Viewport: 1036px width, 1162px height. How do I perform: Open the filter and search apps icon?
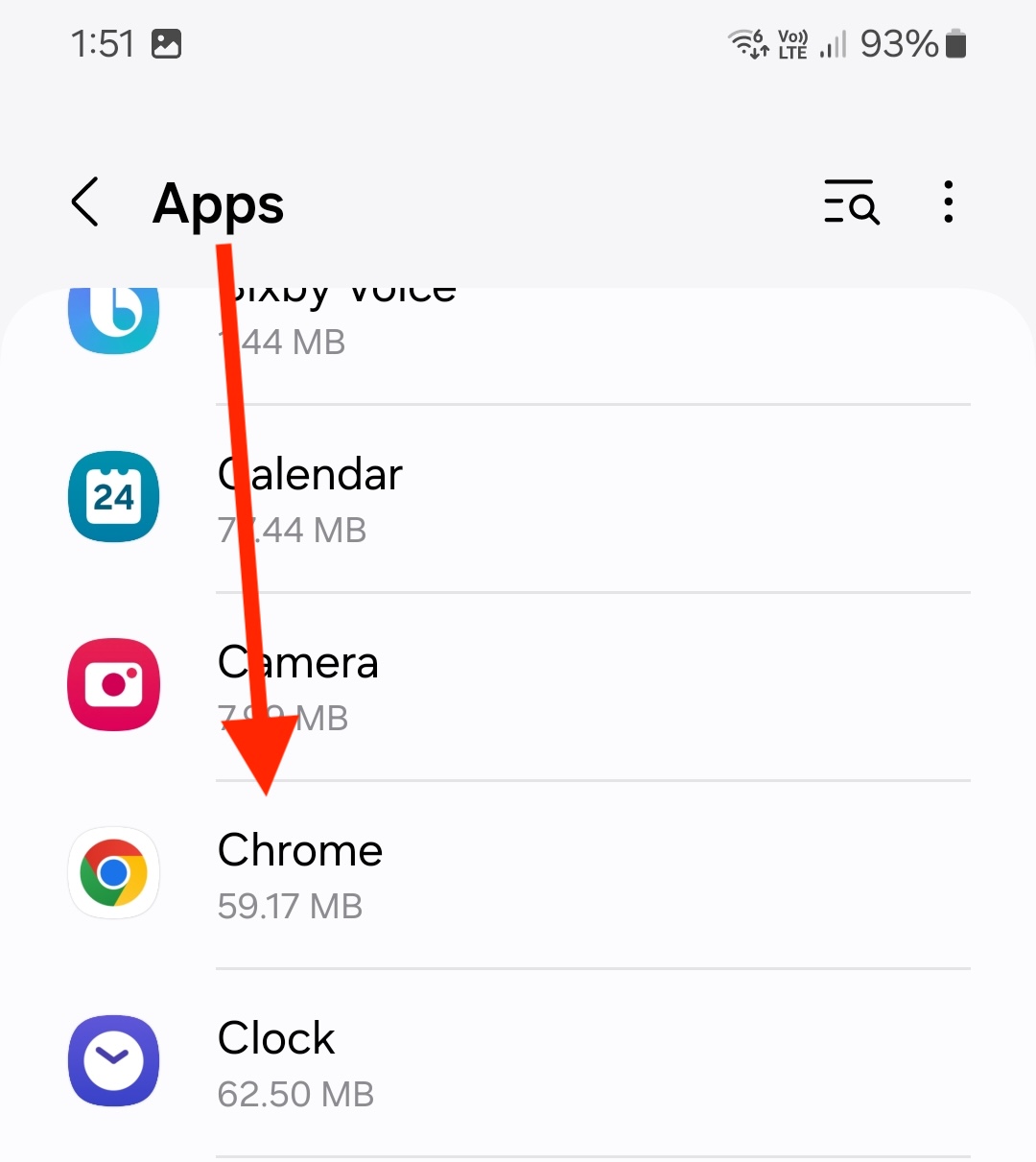[x=851, y=202]
